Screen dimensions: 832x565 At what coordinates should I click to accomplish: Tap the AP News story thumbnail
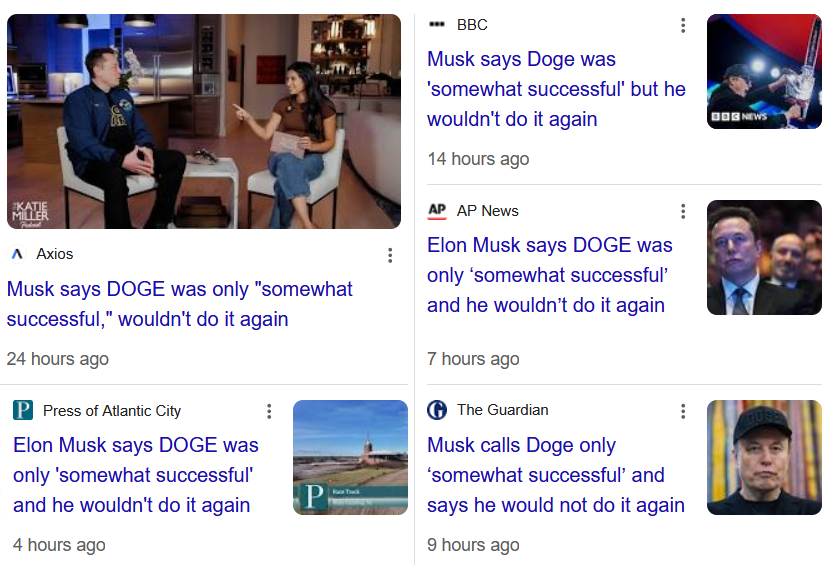pos(764,258)
